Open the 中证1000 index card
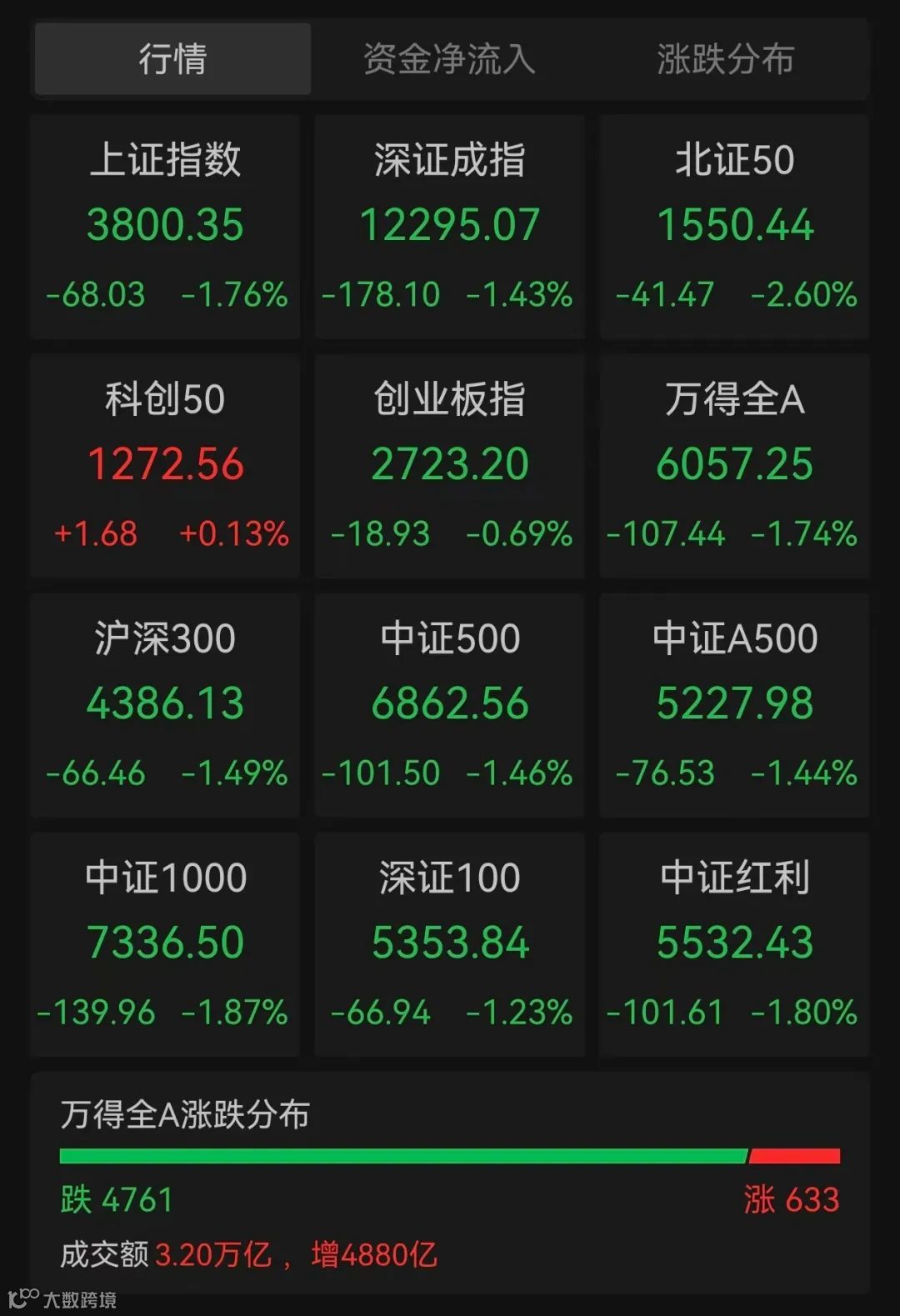The image size is (900, 1316). [x=165, y=943]
